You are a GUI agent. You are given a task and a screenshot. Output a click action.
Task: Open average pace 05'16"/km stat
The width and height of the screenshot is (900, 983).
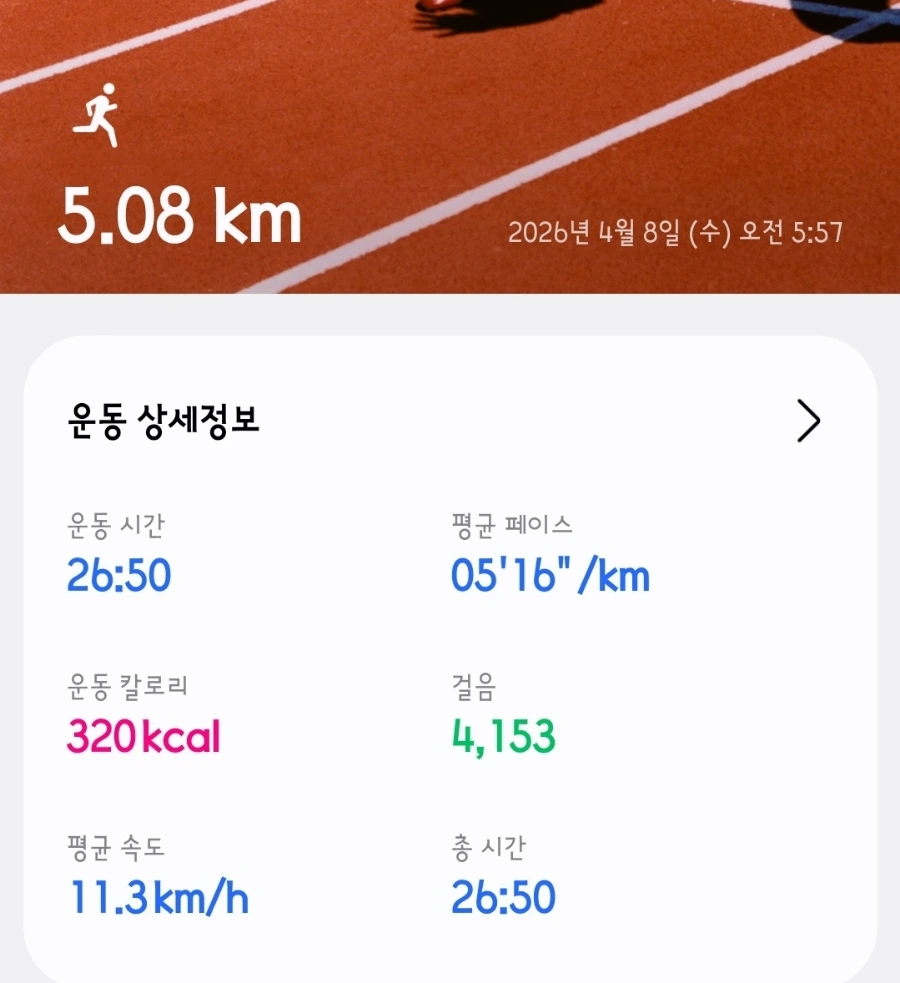click(x=548, y=575)
